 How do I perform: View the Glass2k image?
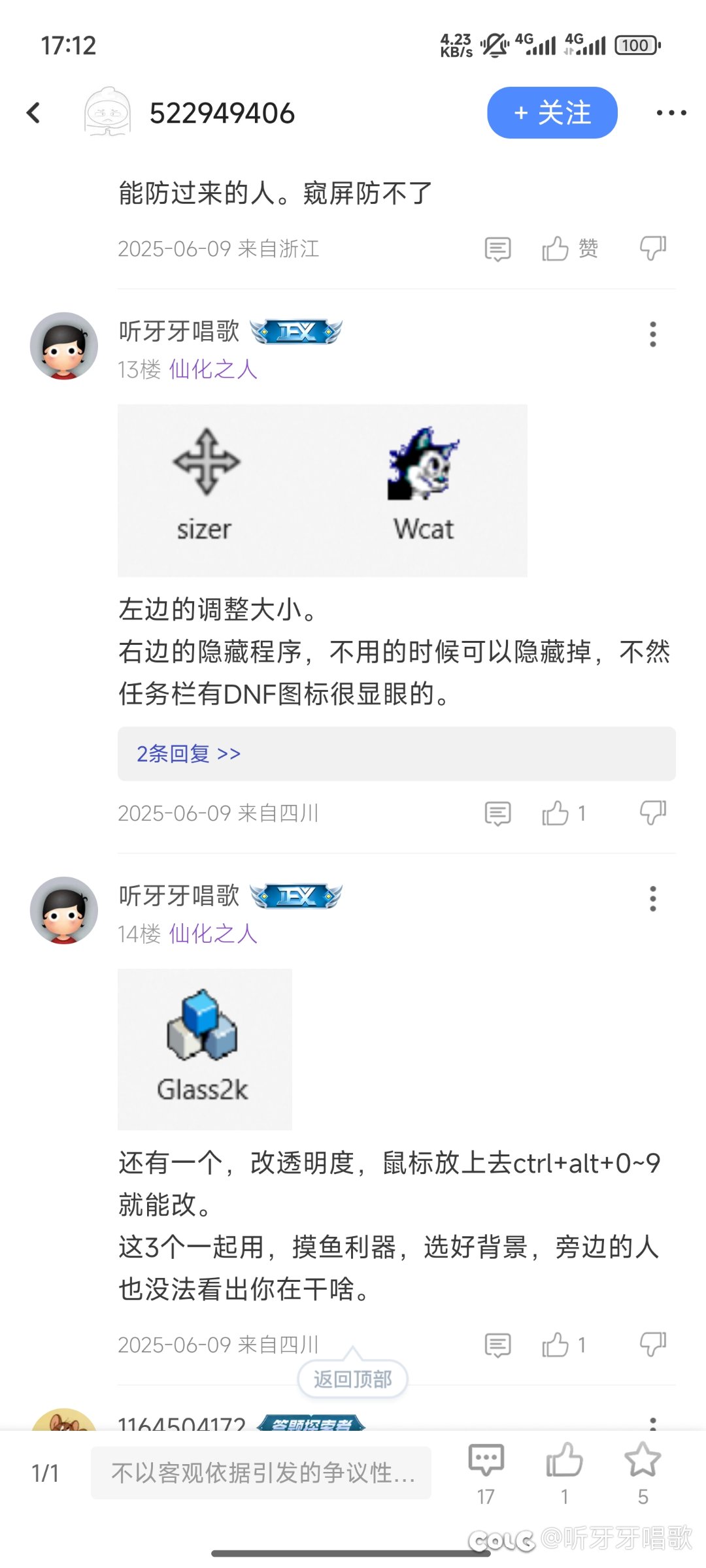click(x=205, y=1049)
